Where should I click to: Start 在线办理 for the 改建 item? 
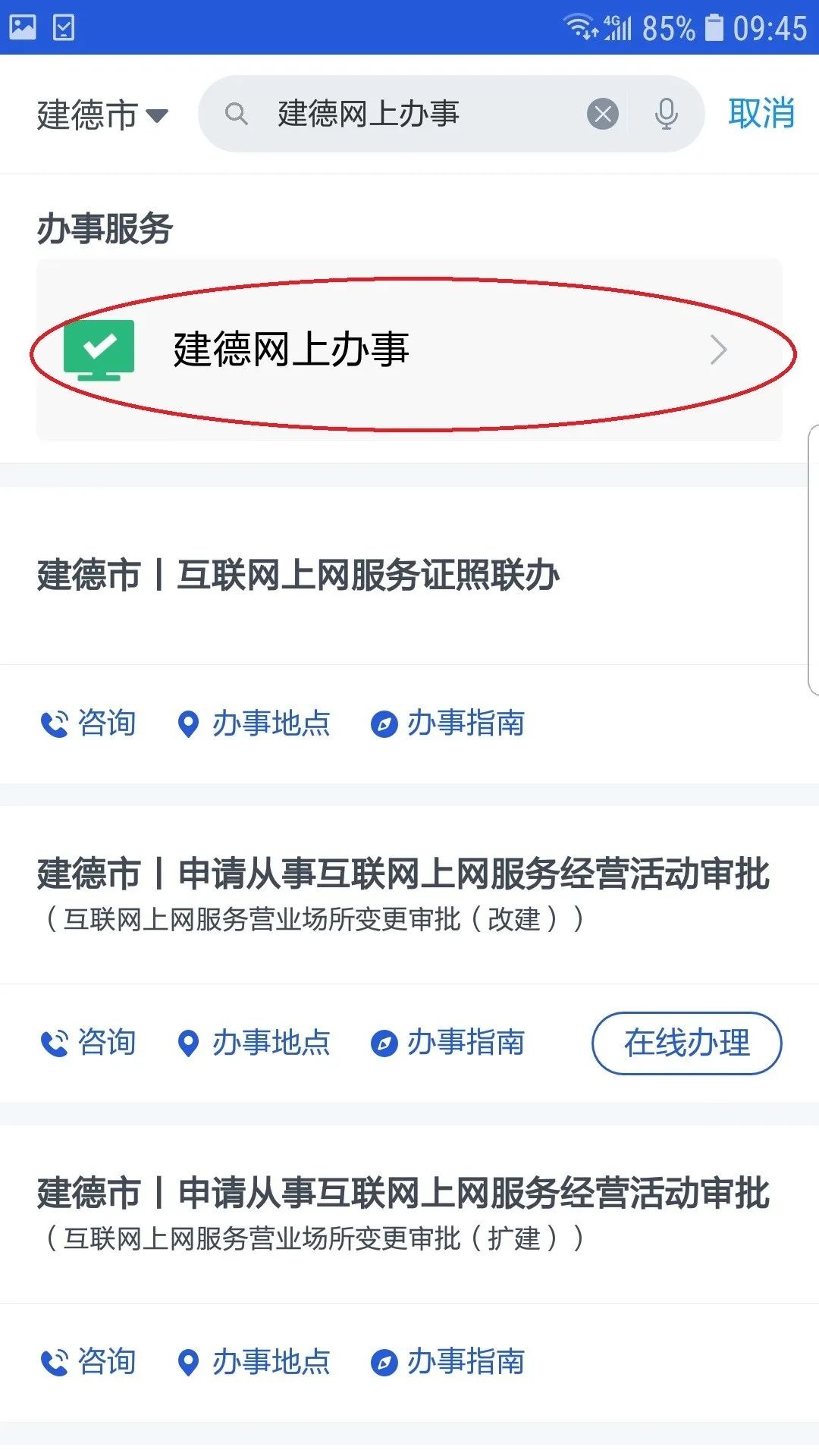[x=686, y=1043]
